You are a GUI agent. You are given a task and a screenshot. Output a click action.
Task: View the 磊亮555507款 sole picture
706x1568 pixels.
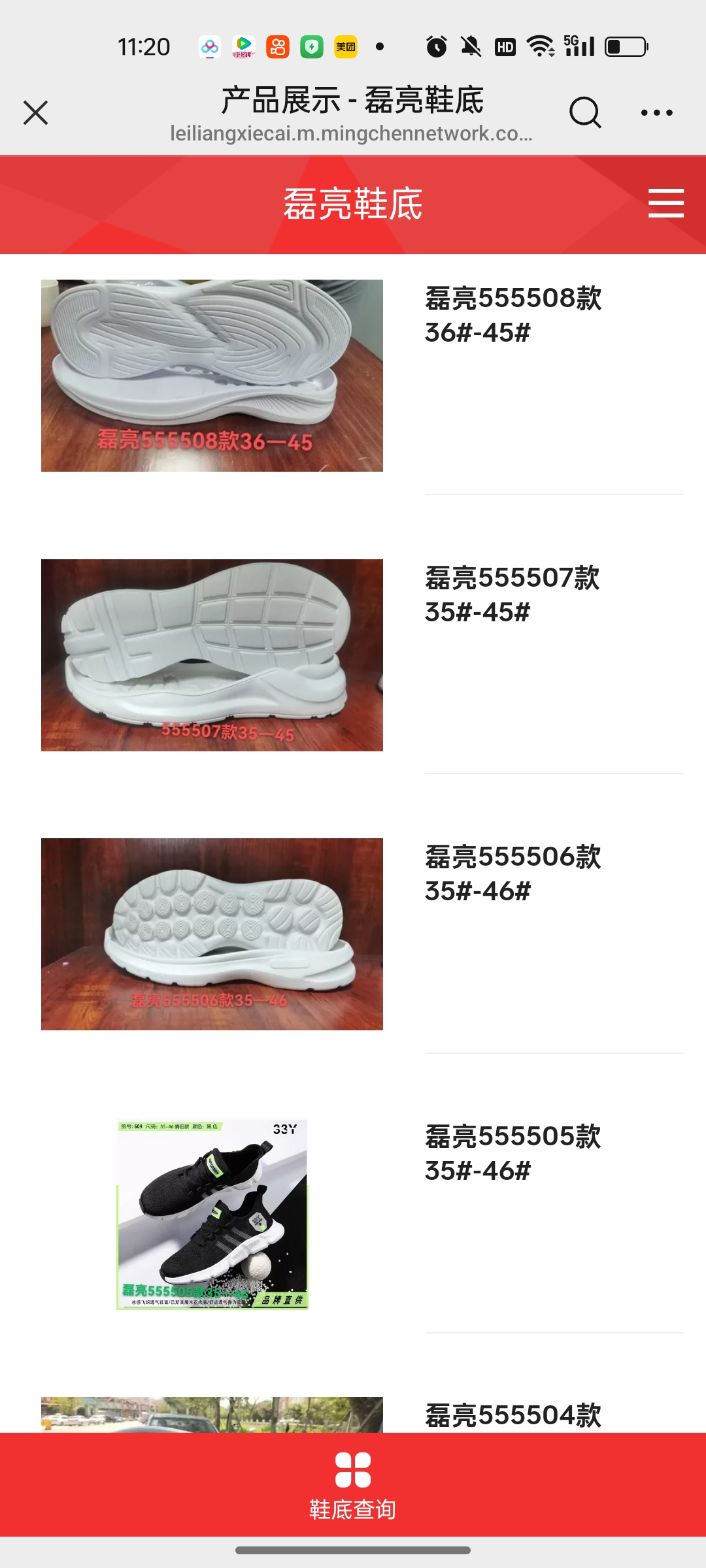[x=212, y=655]
